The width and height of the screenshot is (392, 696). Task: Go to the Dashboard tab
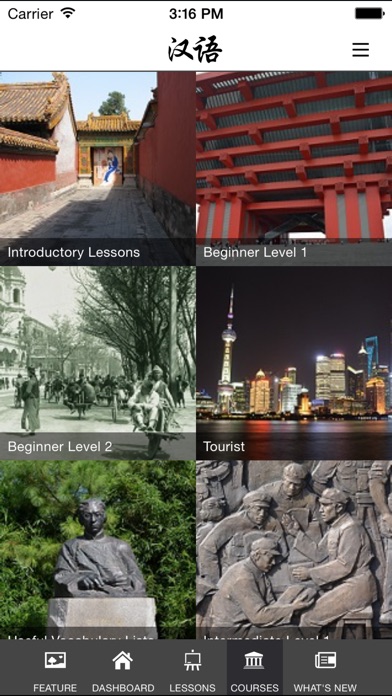pos(123,668)
